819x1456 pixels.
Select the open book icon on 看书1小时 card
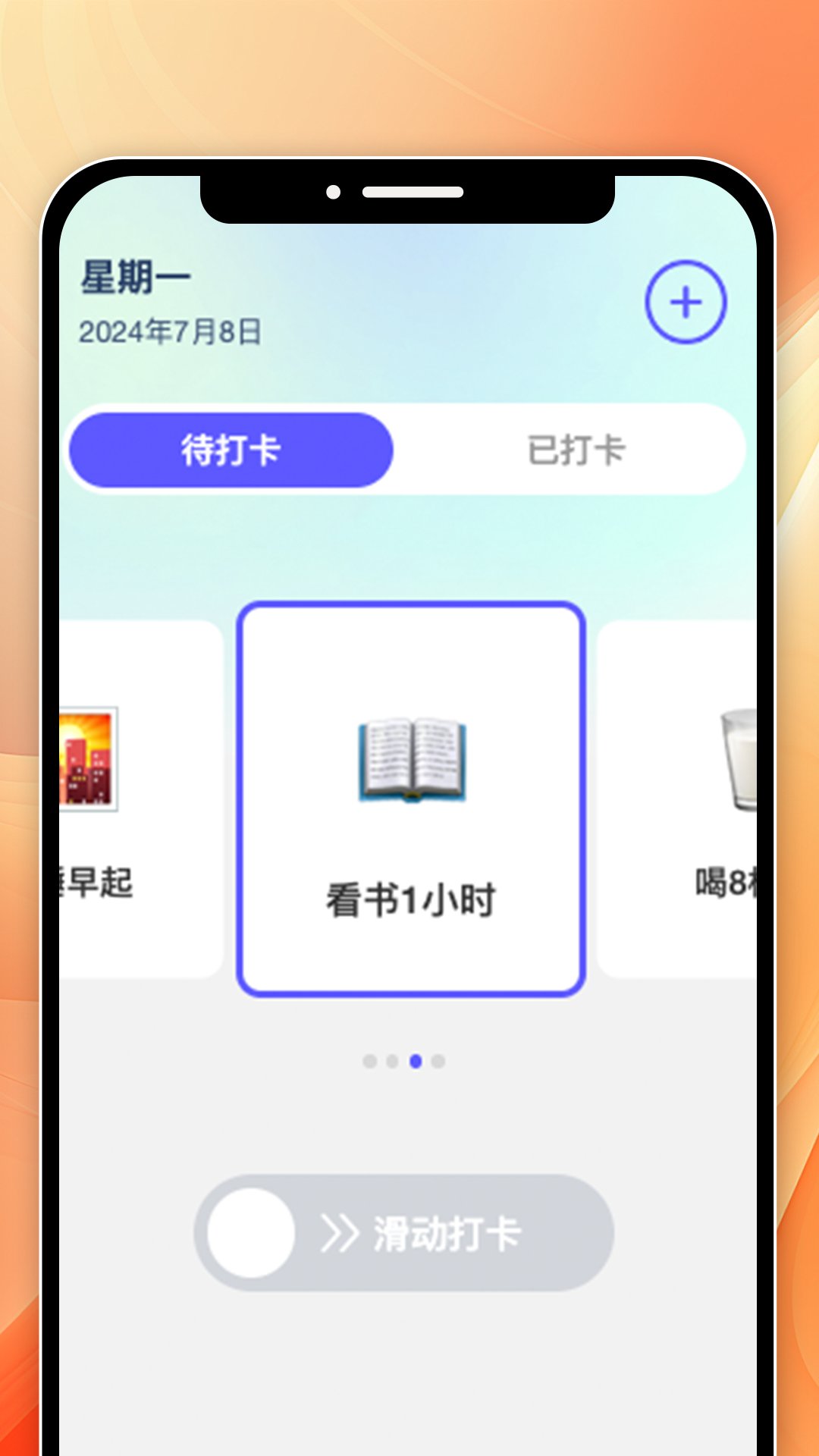[x=409, y=762]
